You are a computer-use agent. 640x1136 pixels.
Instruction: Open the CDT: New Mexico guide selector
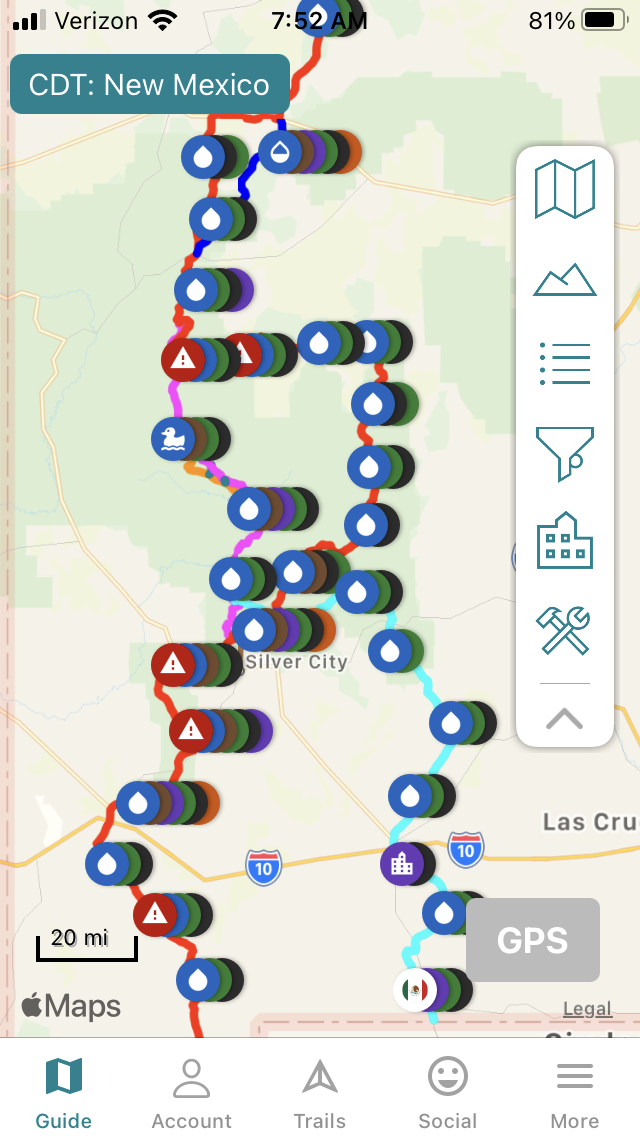[x=150, y=84]
